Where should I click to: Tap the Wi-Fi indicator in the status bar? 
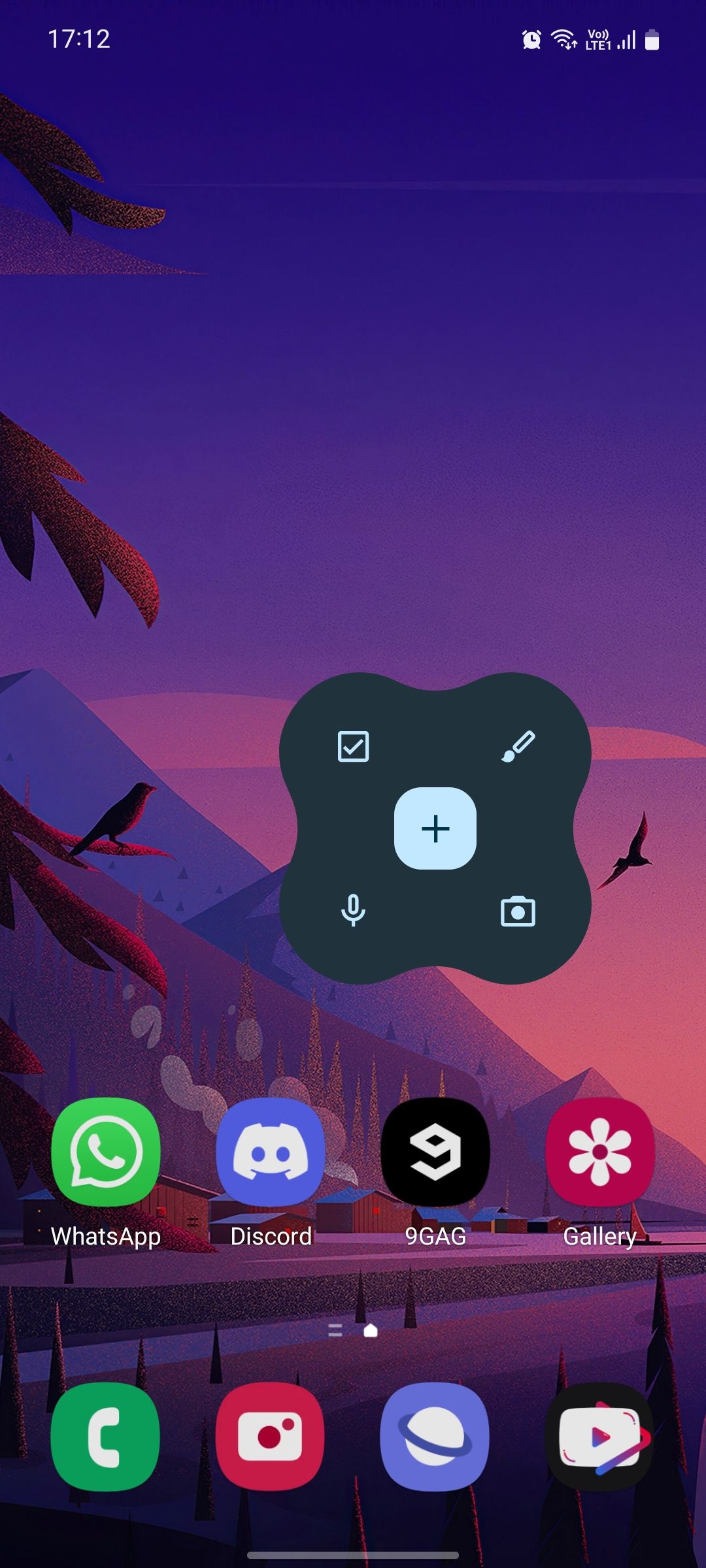point(563,40)
